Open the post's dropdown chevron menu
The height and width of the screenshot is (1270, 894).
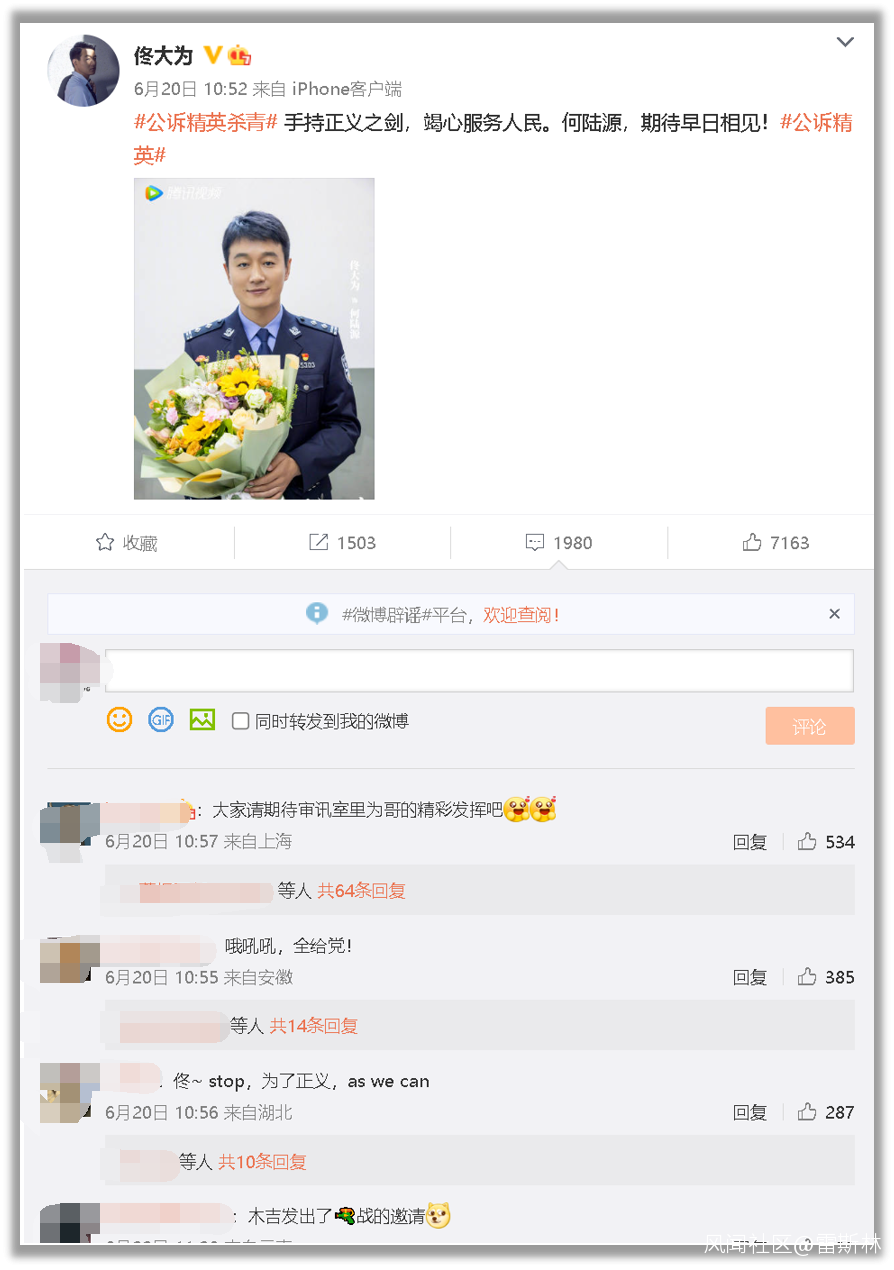pos(845,43)
